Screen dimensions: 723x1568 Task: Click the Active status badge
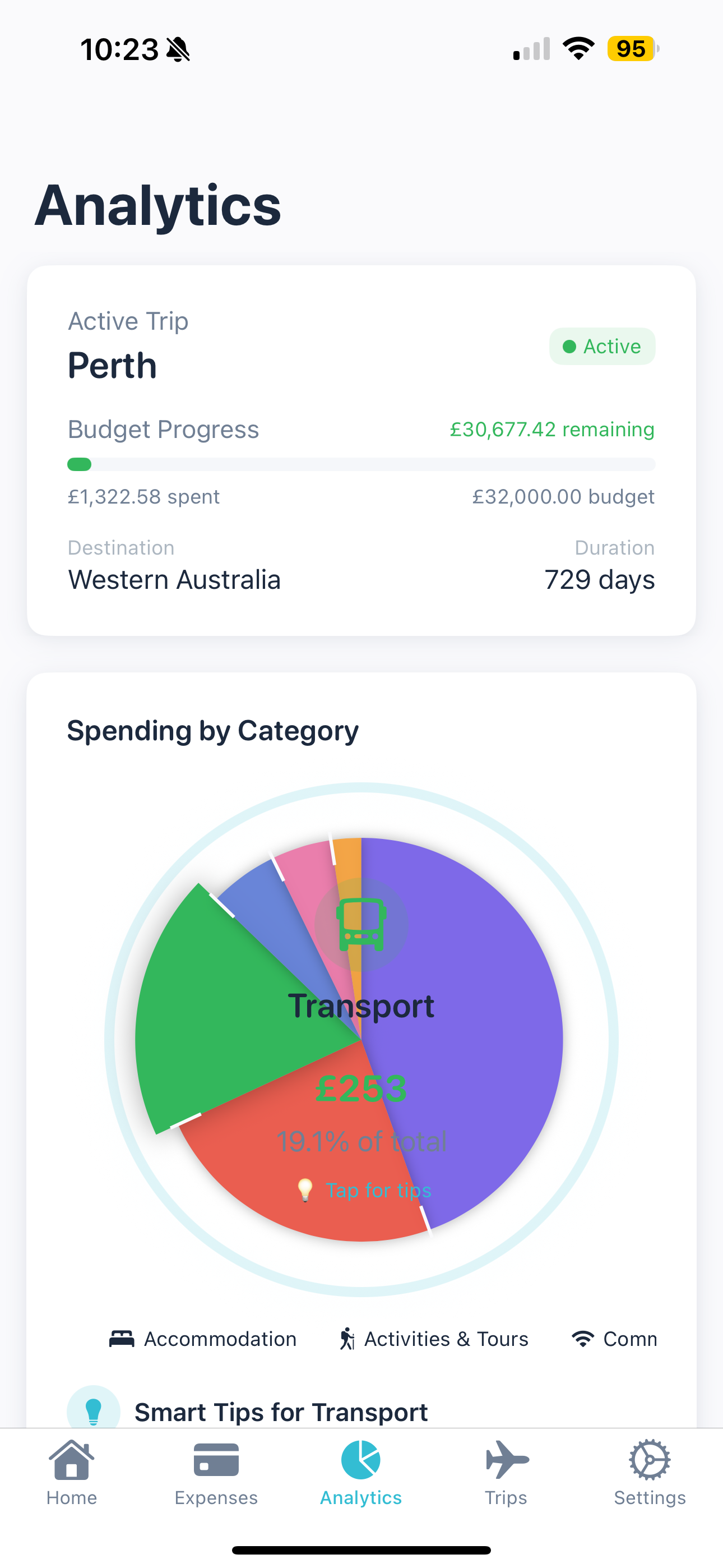tap(602, 347)
